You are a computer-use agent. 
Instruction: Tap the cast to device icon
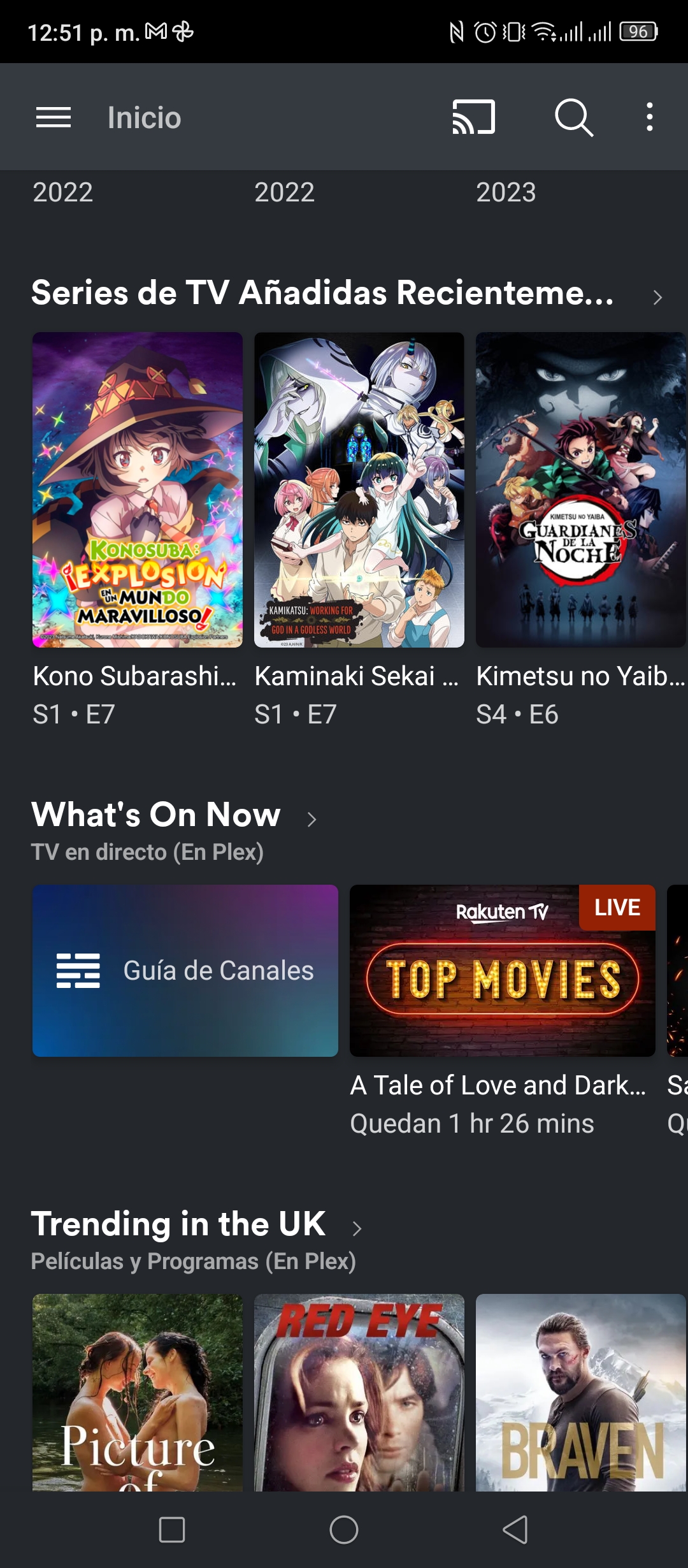[473, 117]
